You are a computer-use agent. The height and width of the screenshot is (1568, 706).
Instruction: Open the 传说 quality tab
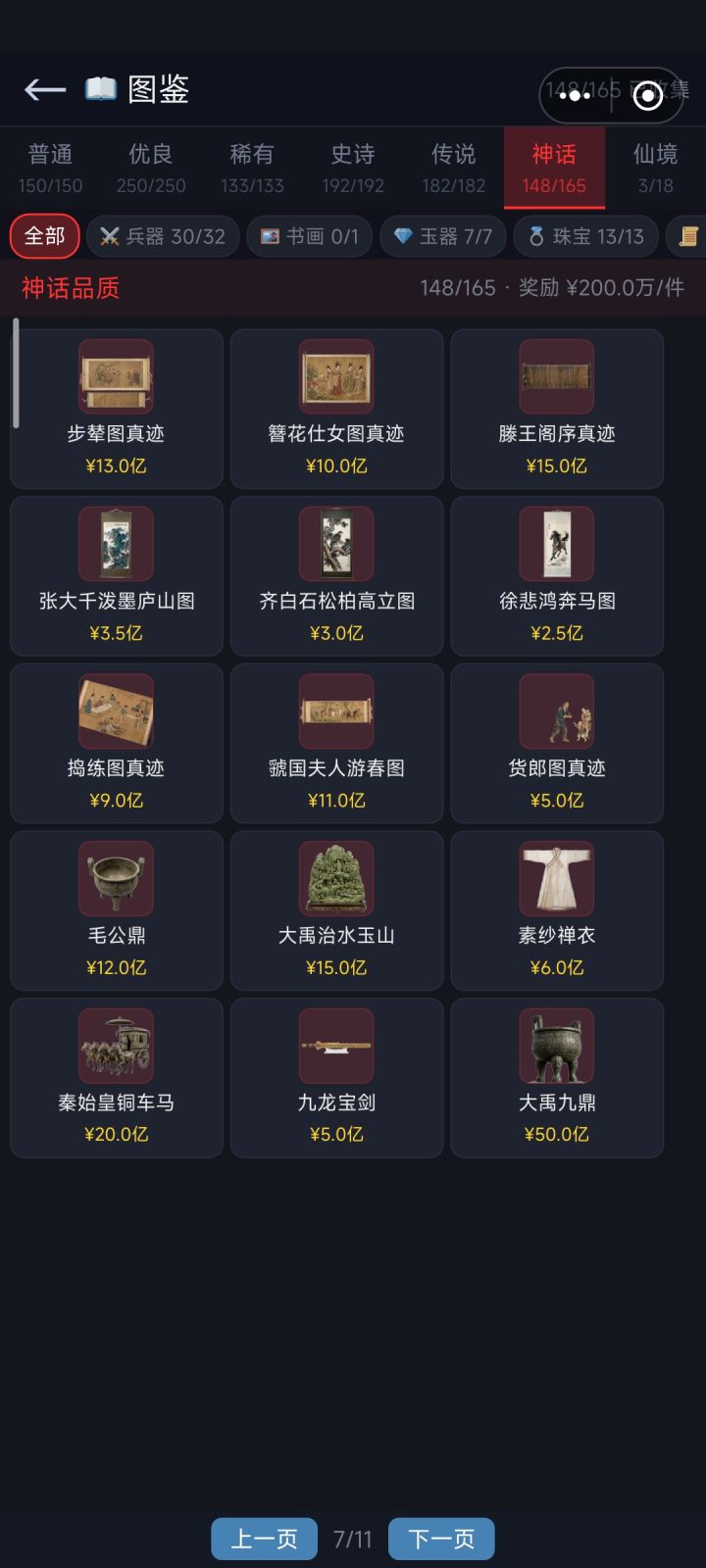(x=452, y=167)
